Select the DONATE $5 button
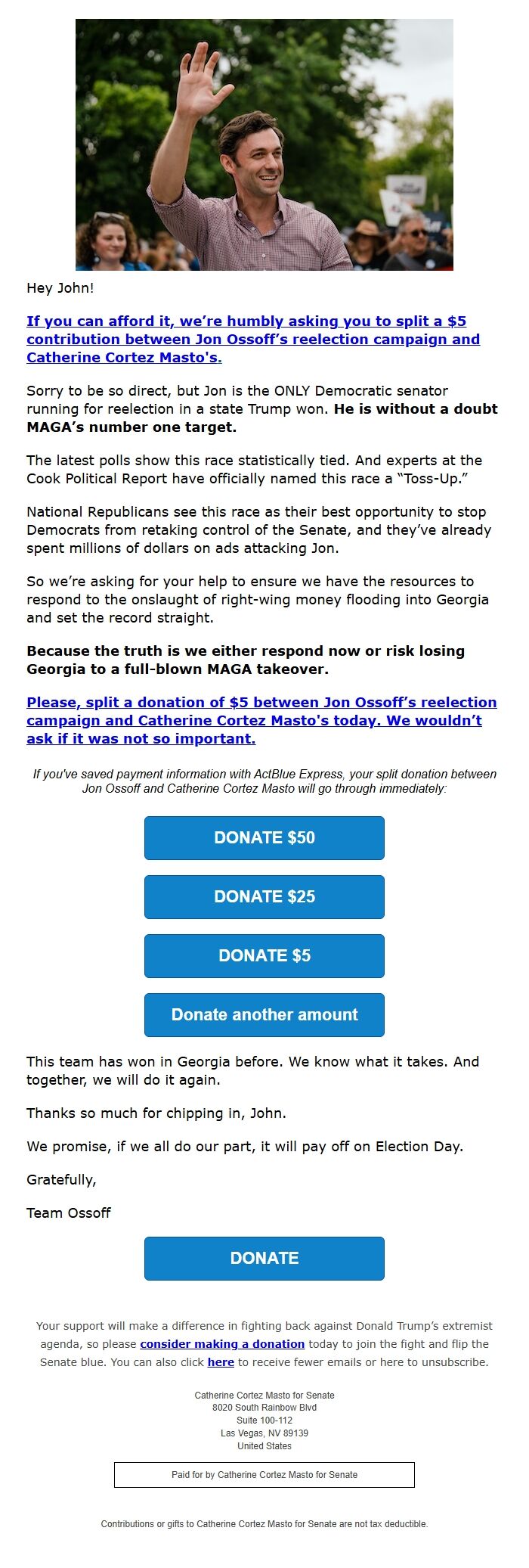This screenshot has width=529, height=1568. click(264, 955)
